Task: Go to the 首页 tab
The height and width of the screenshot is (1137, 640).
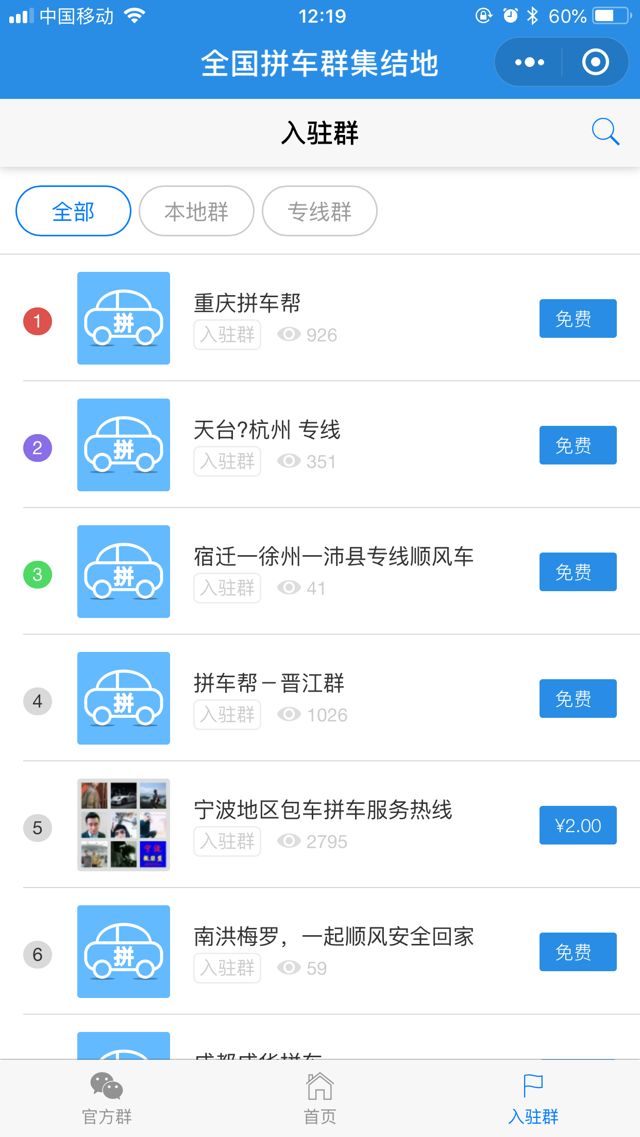Action: tap(320, 1097)
